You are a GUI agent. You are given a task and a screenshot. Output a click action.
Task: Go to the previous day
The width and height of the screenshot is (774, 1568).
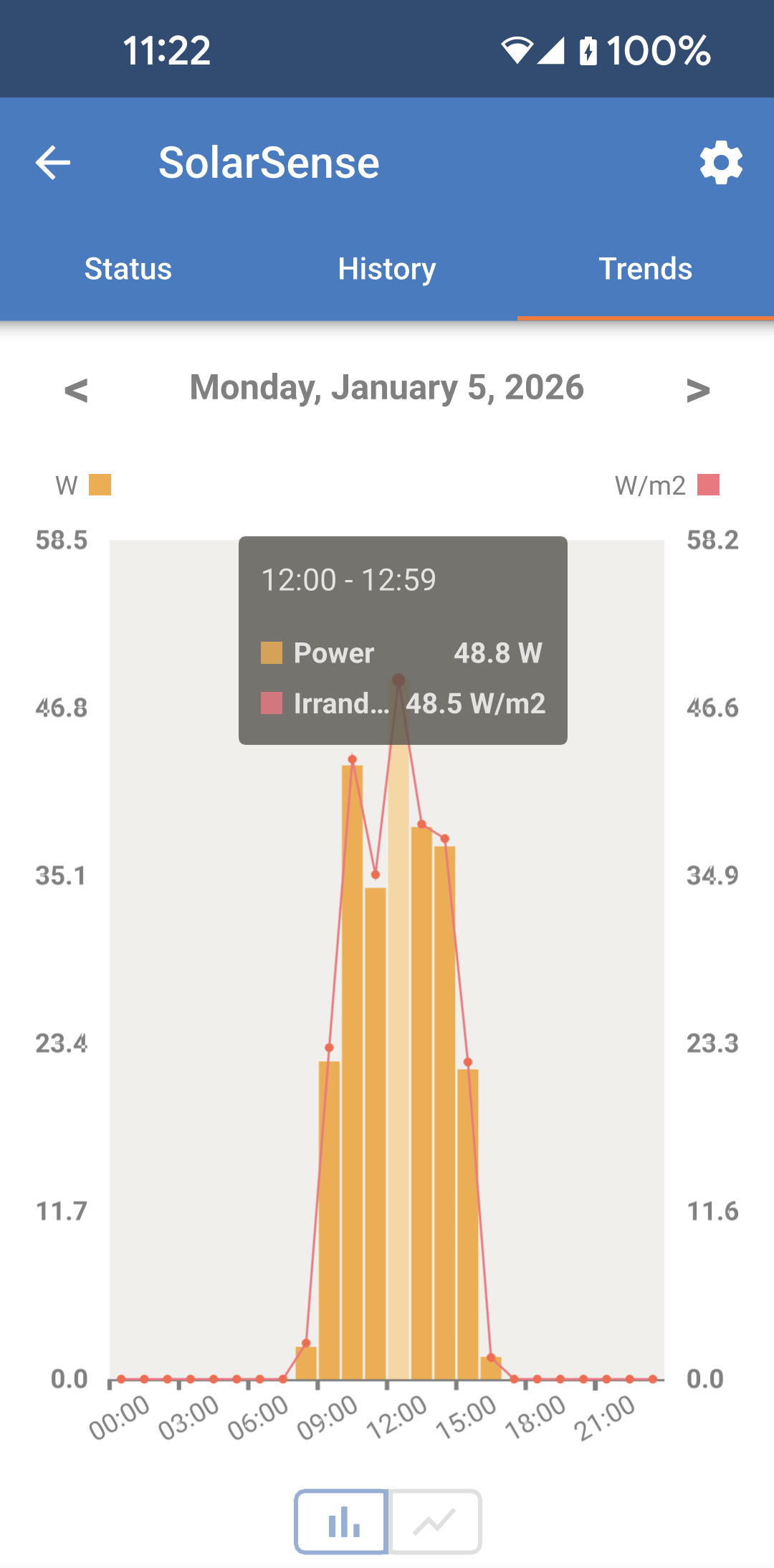tap(76, 390)
